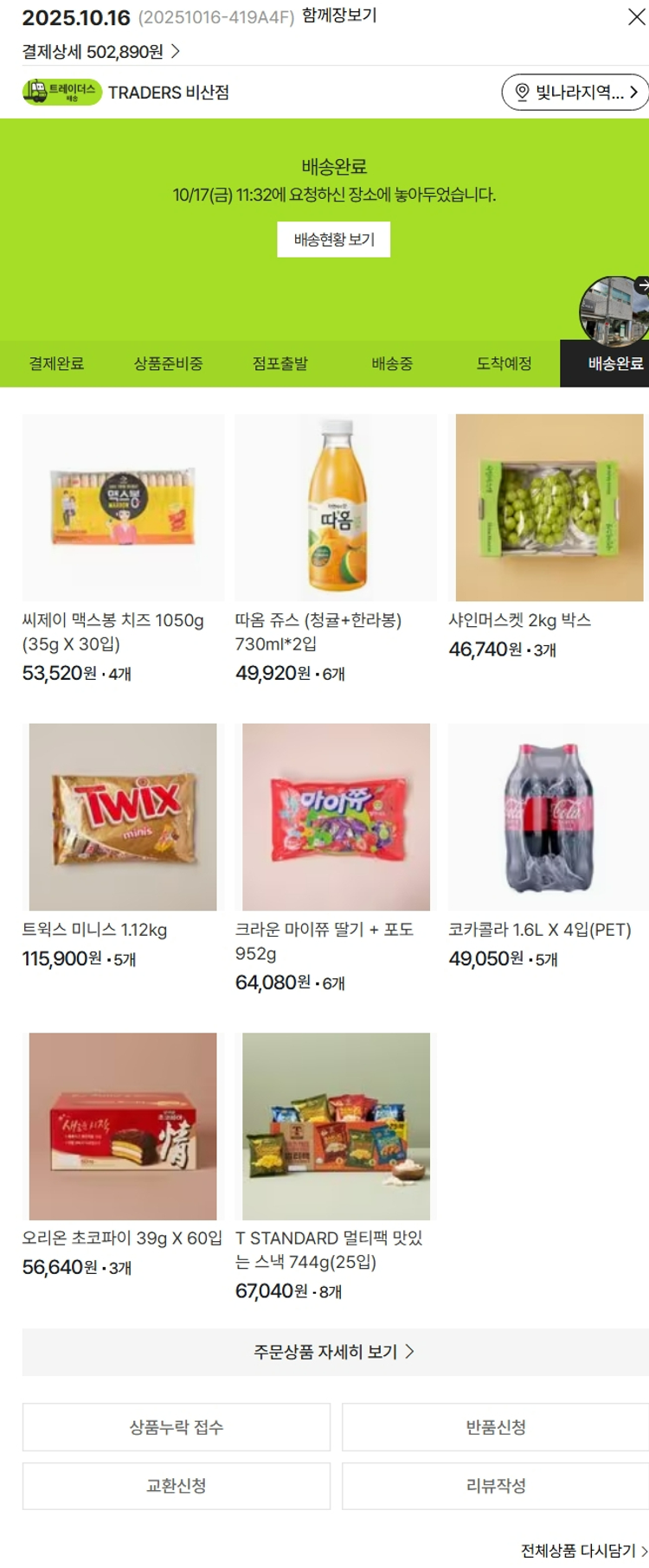Open 씨제이 맥스봉 치즈 1050g product
Image resolution: width=649 pixels, height=1568 pixels.
point(122,508)
